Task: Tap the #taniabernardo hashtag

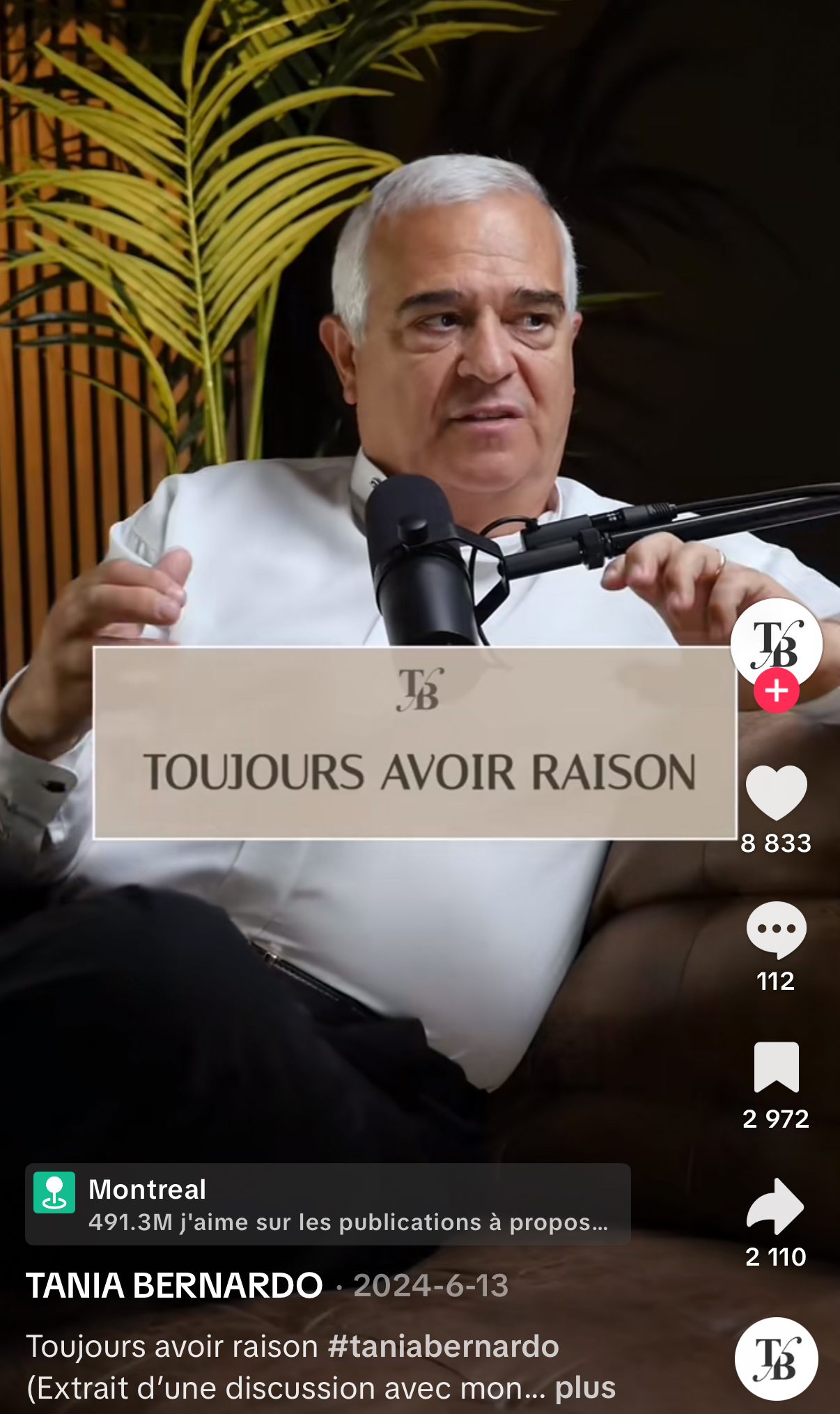Action: 443,1346
